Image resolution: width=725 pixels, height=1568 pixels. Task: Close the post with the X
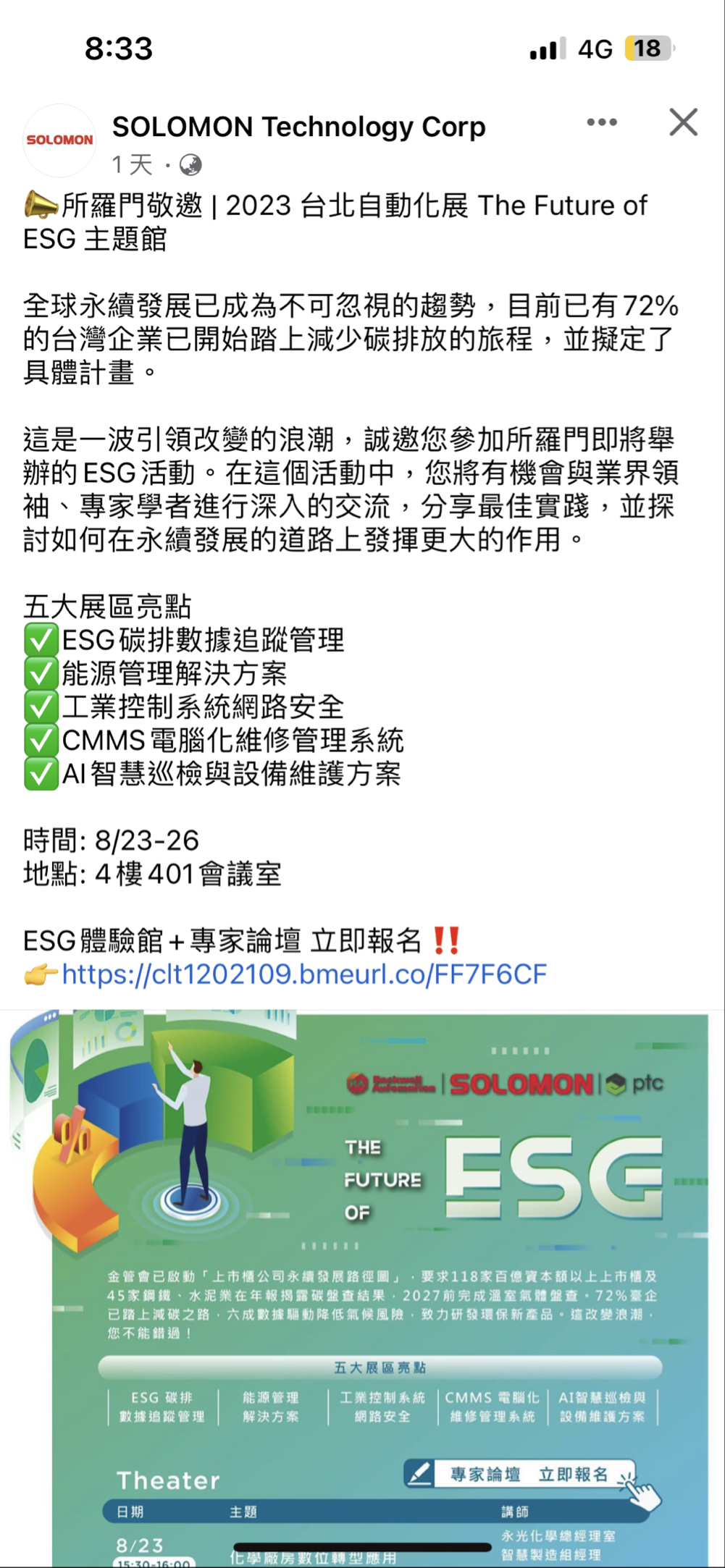coord(683,122)
